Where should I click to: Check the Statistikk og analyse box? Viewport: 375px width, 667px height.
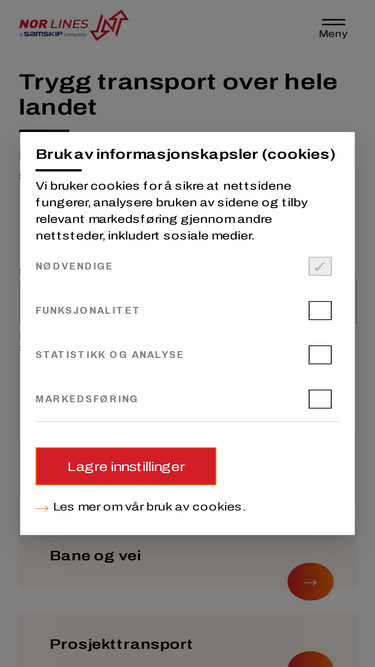(x=320, y=355)
